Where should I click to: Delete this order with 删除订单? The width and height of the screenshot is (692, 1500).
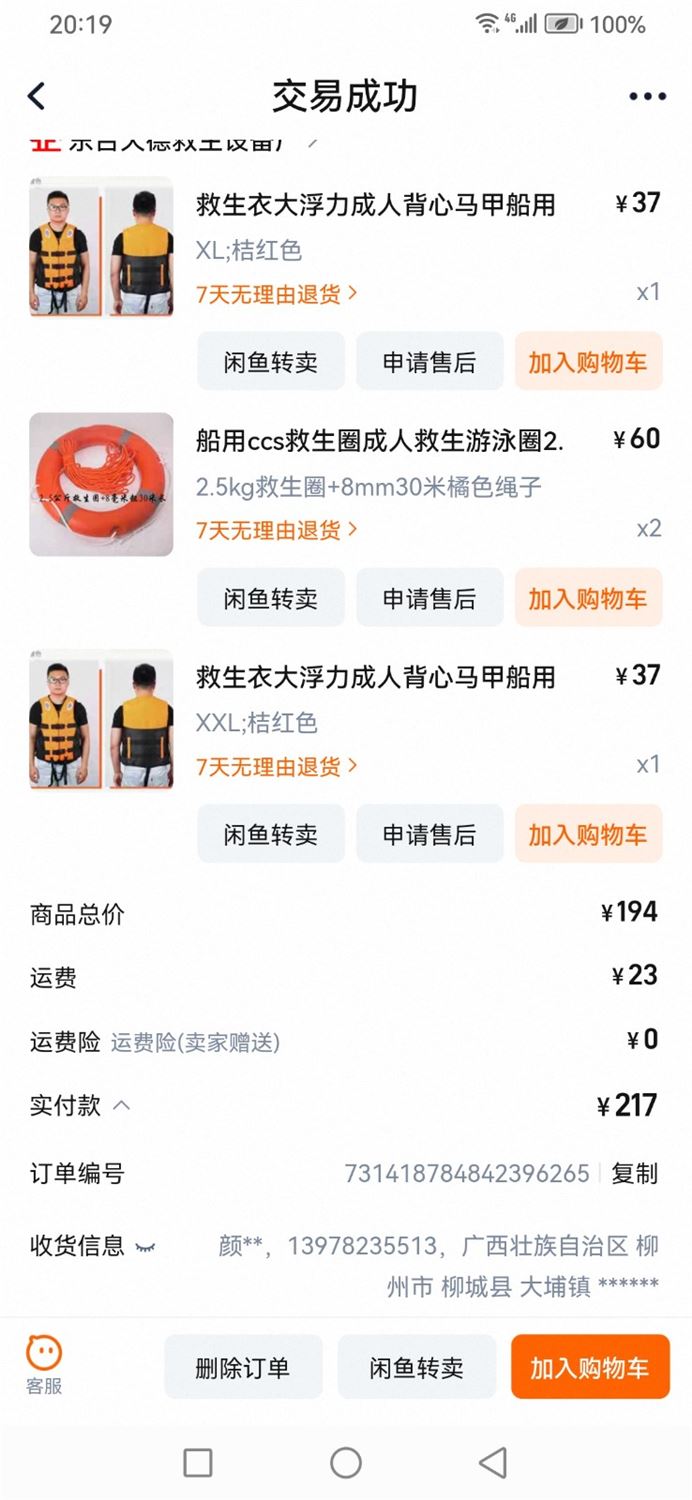pyautogui.click(x=243, y=1367)
